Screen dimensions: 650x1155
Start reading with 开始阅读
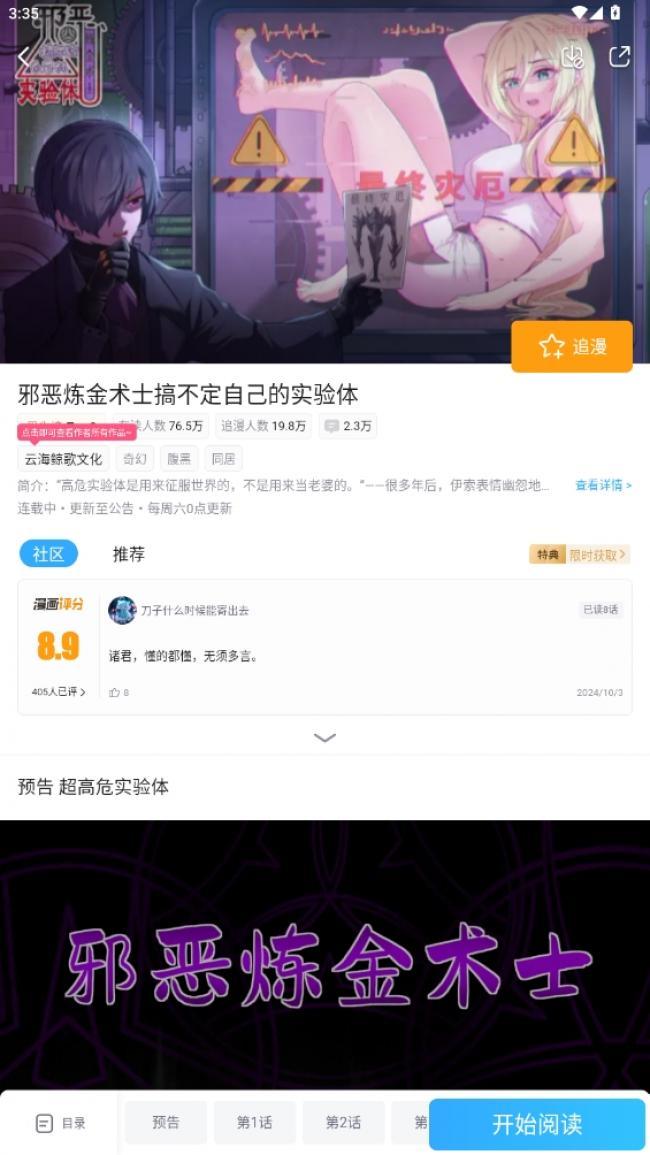tap(537, 1124)
